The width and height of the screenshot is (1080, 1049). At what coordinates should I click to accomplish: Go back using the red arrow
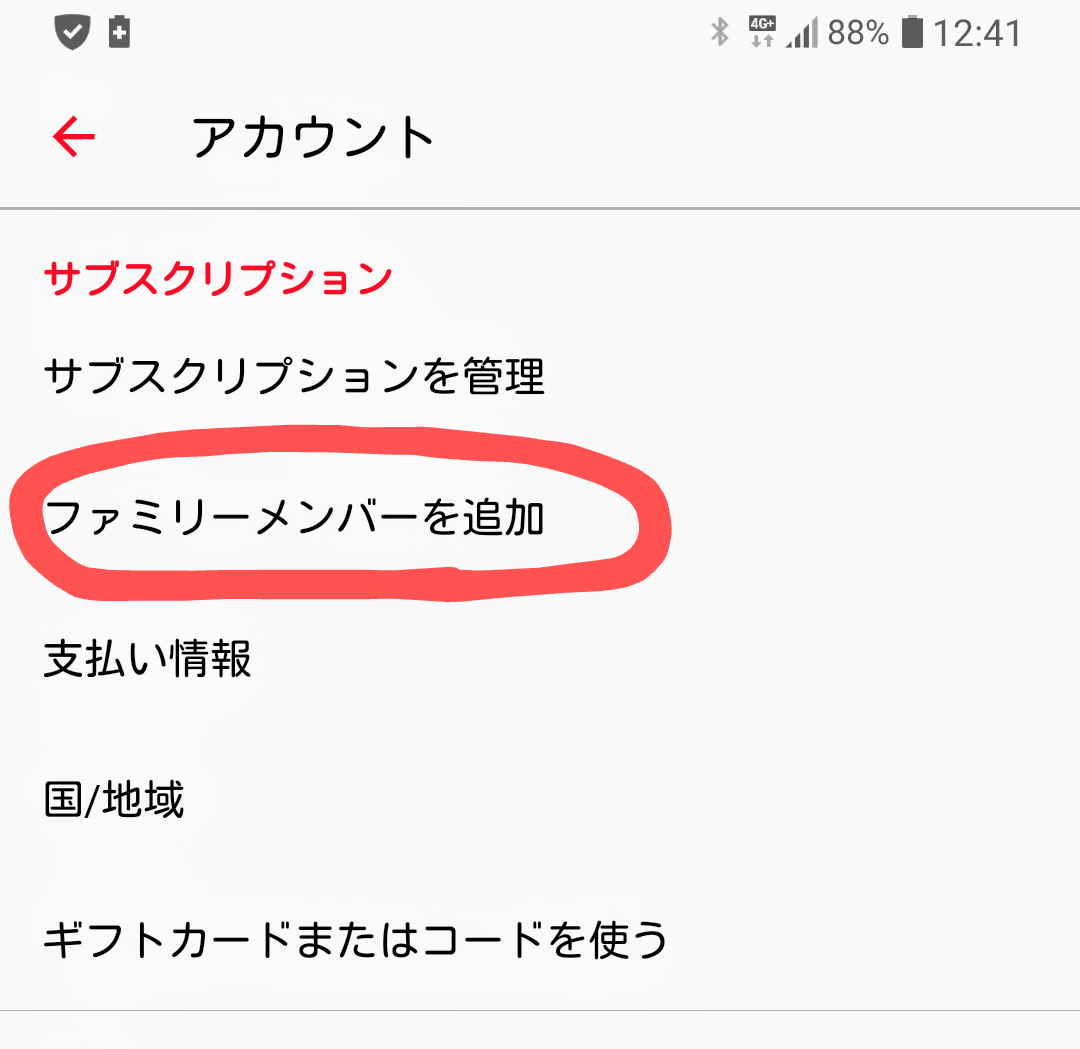click(74, 136)
